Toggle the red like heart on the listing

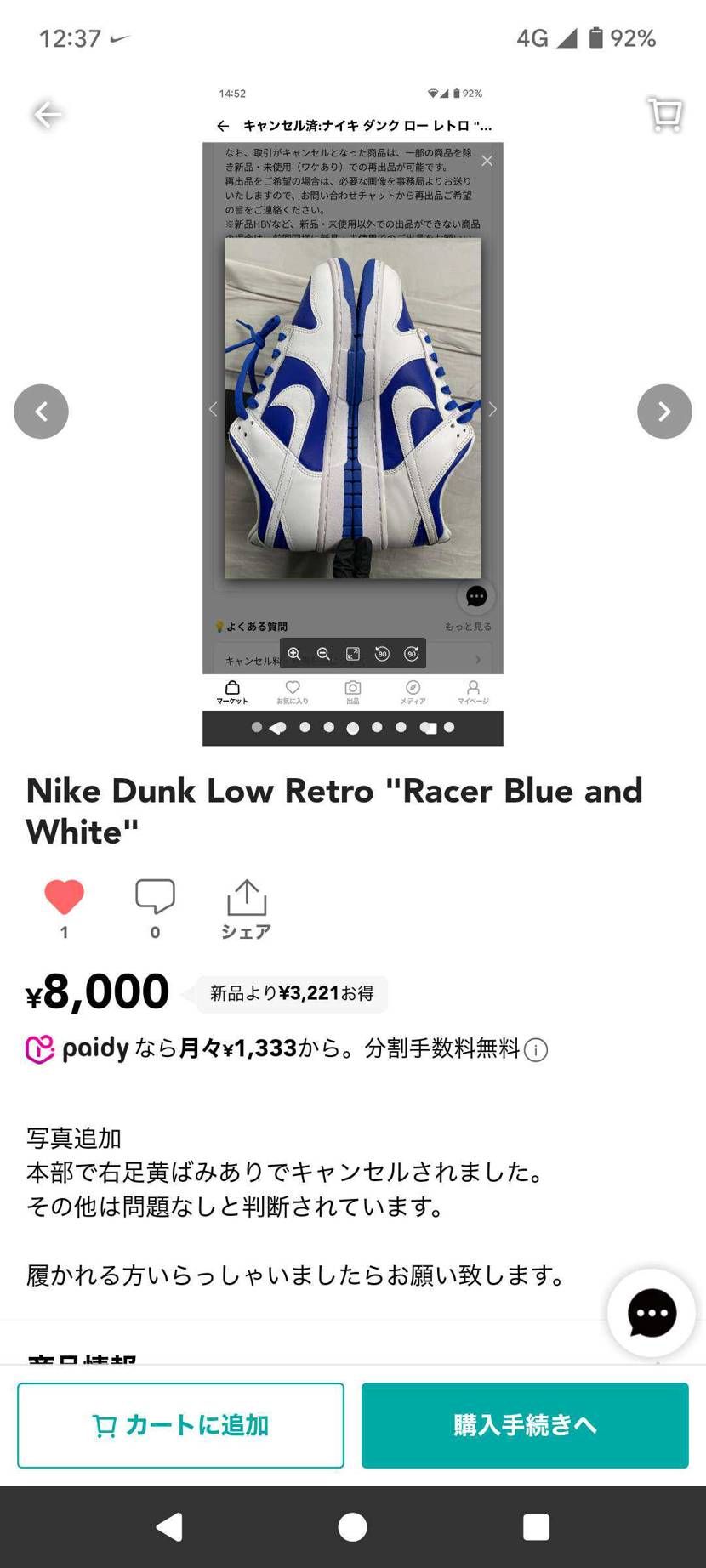pyautogui.click(x=64, y=897)
